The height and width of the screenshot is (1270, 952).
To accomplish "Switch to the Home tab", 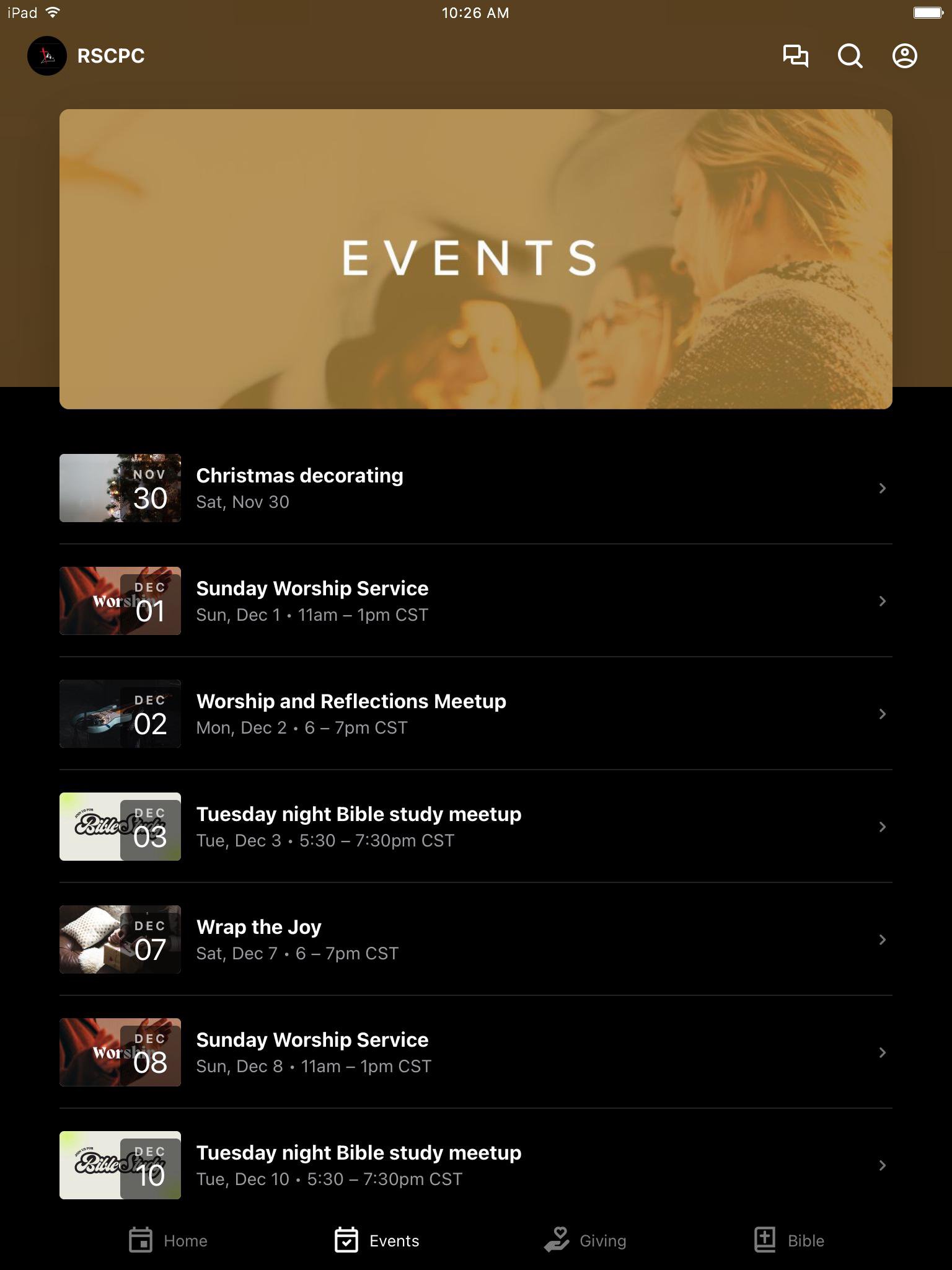I will tap(169, 1240).
